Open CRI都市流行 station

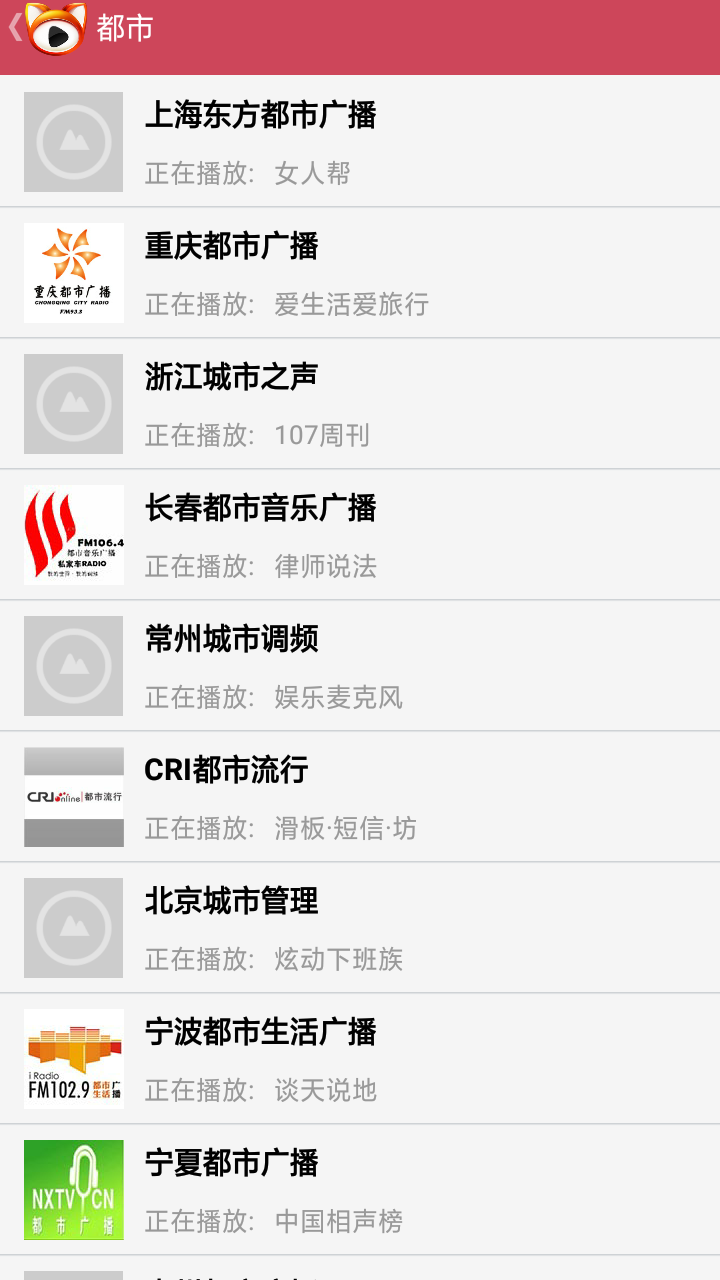coord(360,797)
